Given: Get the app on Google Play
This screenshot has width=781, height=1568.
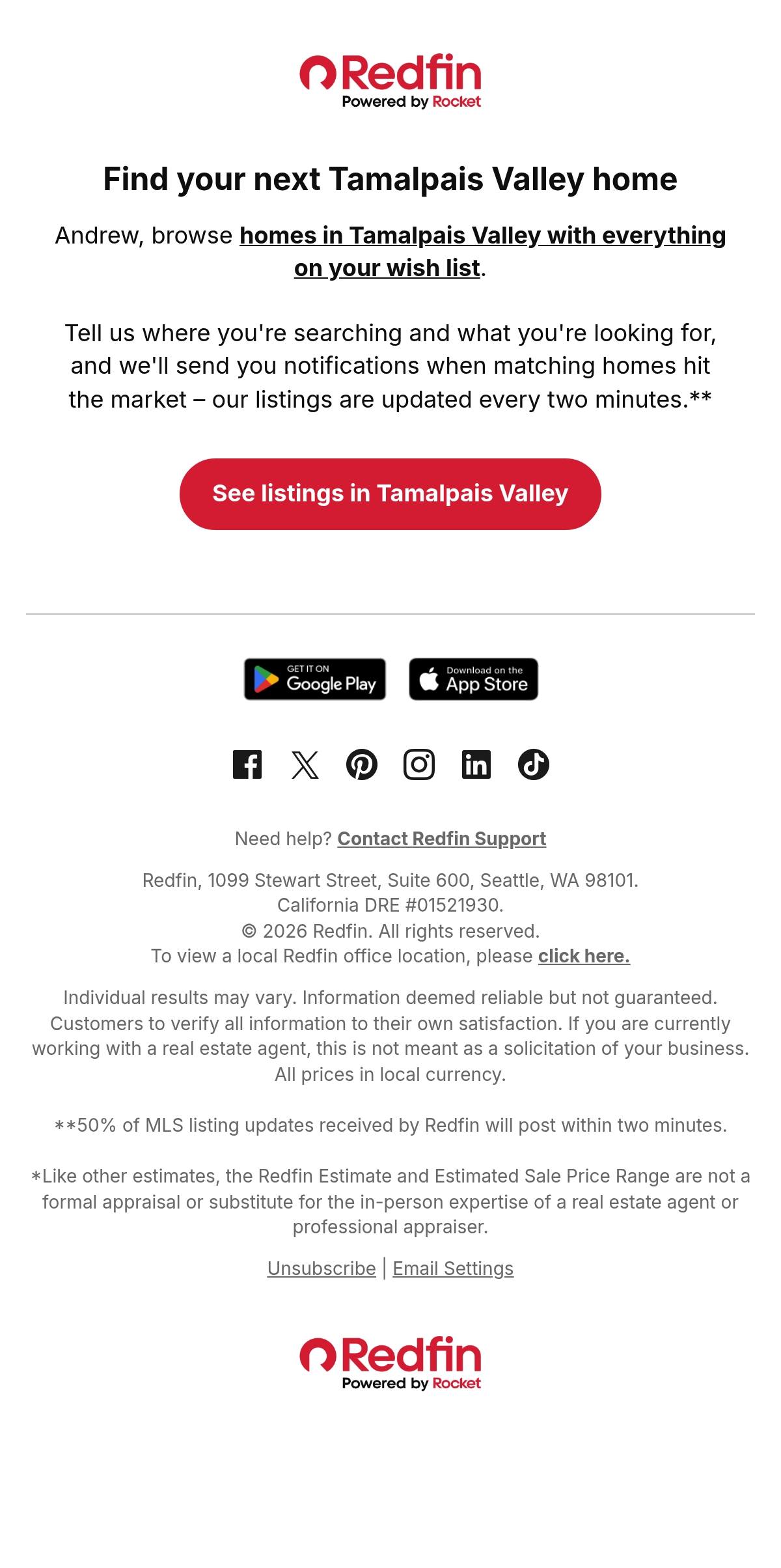Looking at the screenshot, I should coord(315,679).
